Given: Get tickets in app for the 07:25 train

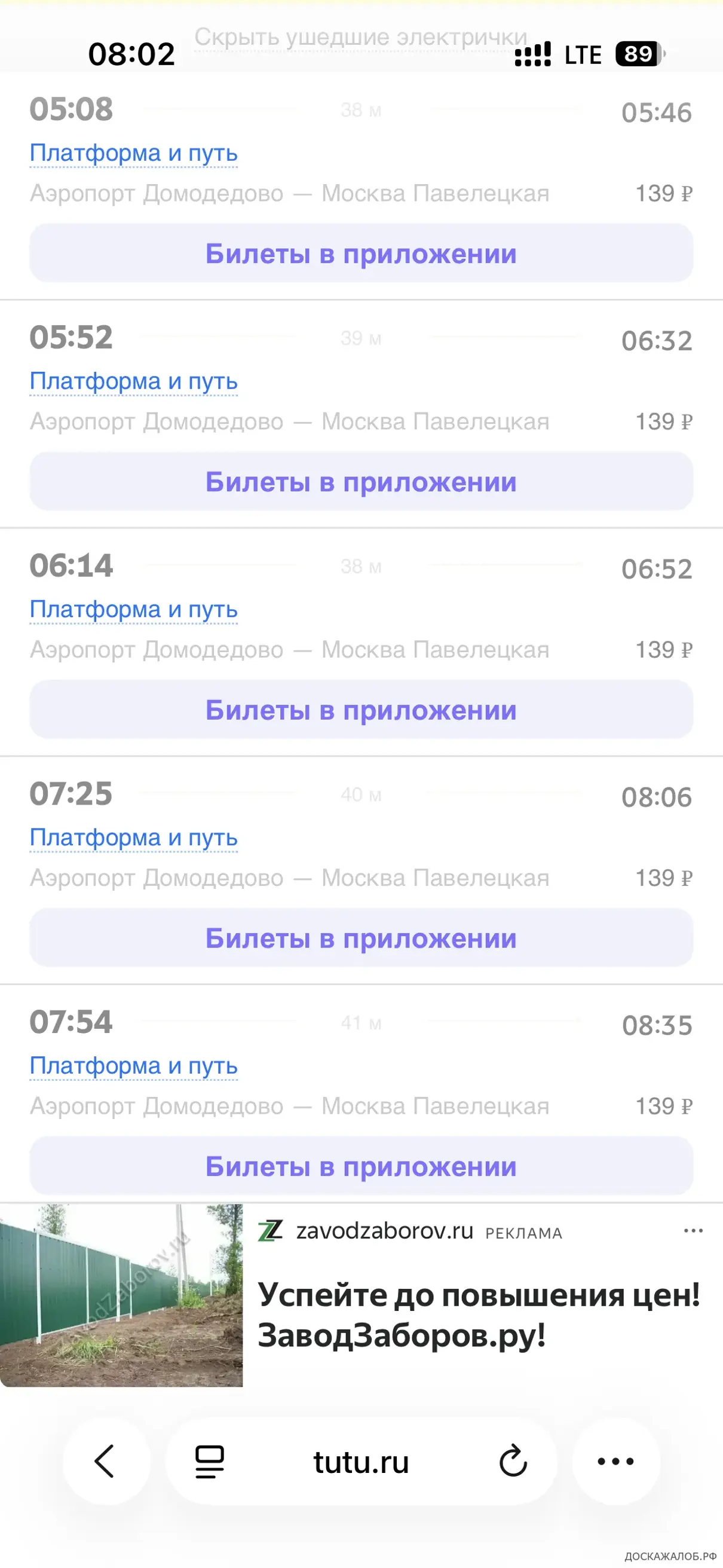Looking at the screenshot, I should pos(361,938).
